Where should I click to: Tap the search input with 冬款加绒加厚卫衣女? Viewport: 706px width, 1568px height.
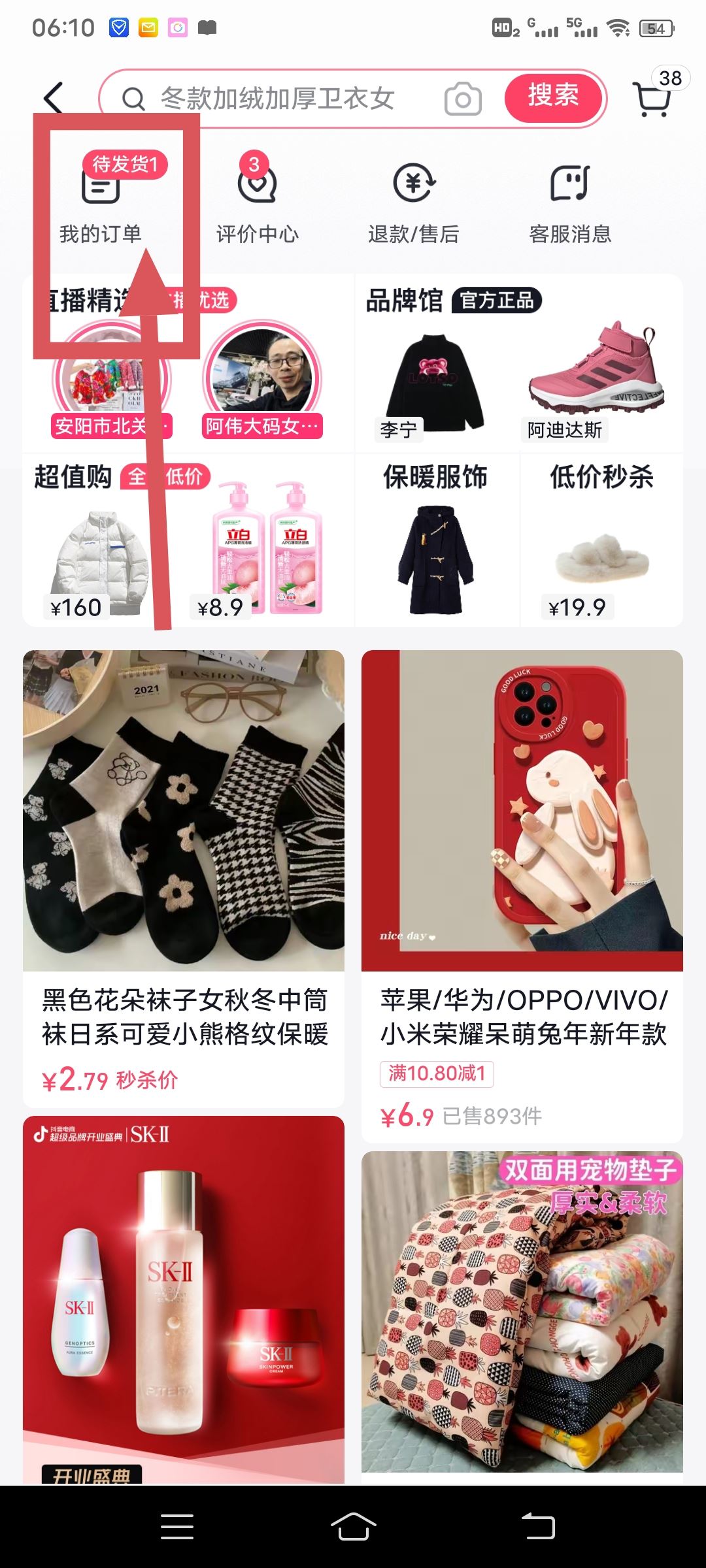(x=275, y=99)
